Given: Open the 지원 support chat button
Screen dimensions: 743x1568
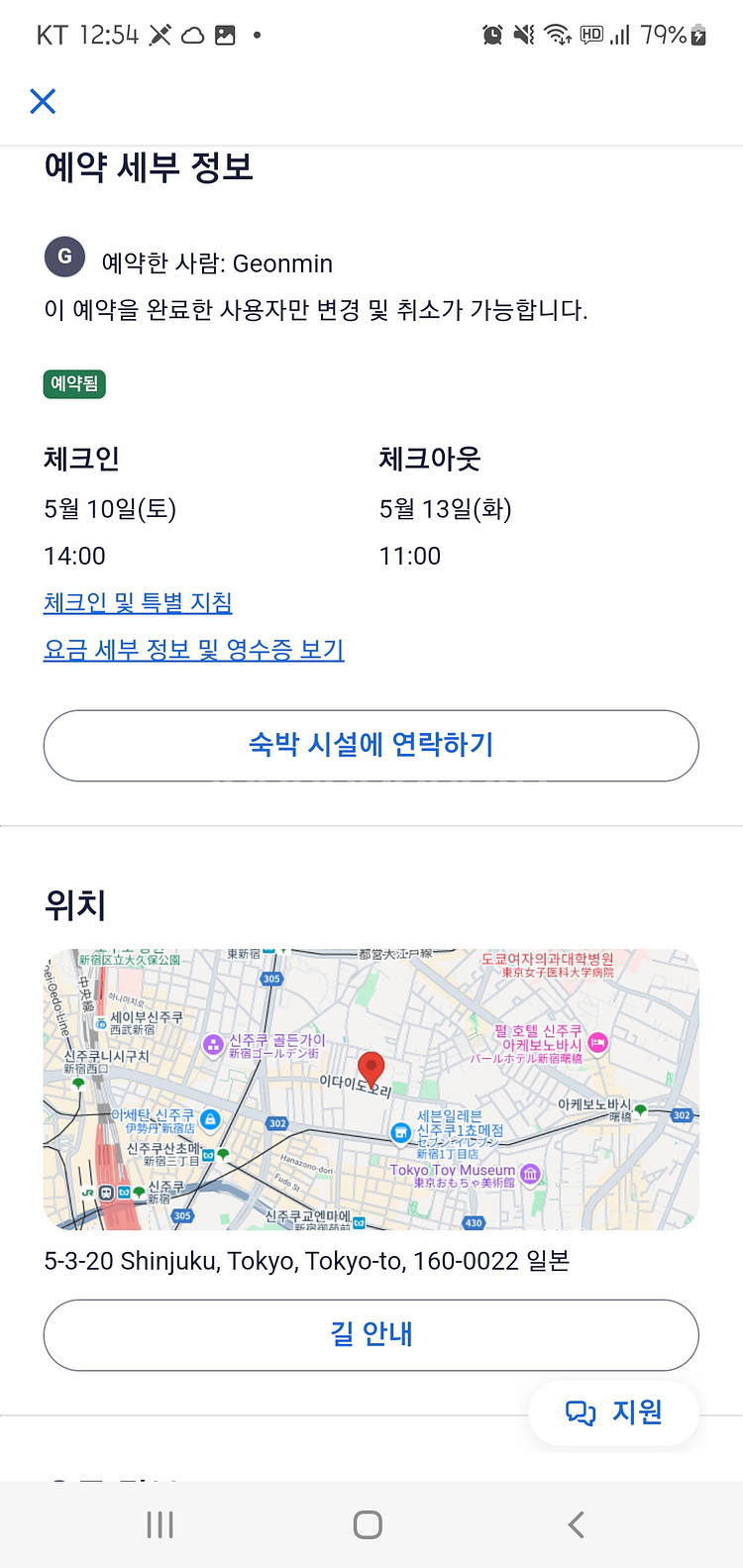Looking at the screenshot, I should point(614,1412).
